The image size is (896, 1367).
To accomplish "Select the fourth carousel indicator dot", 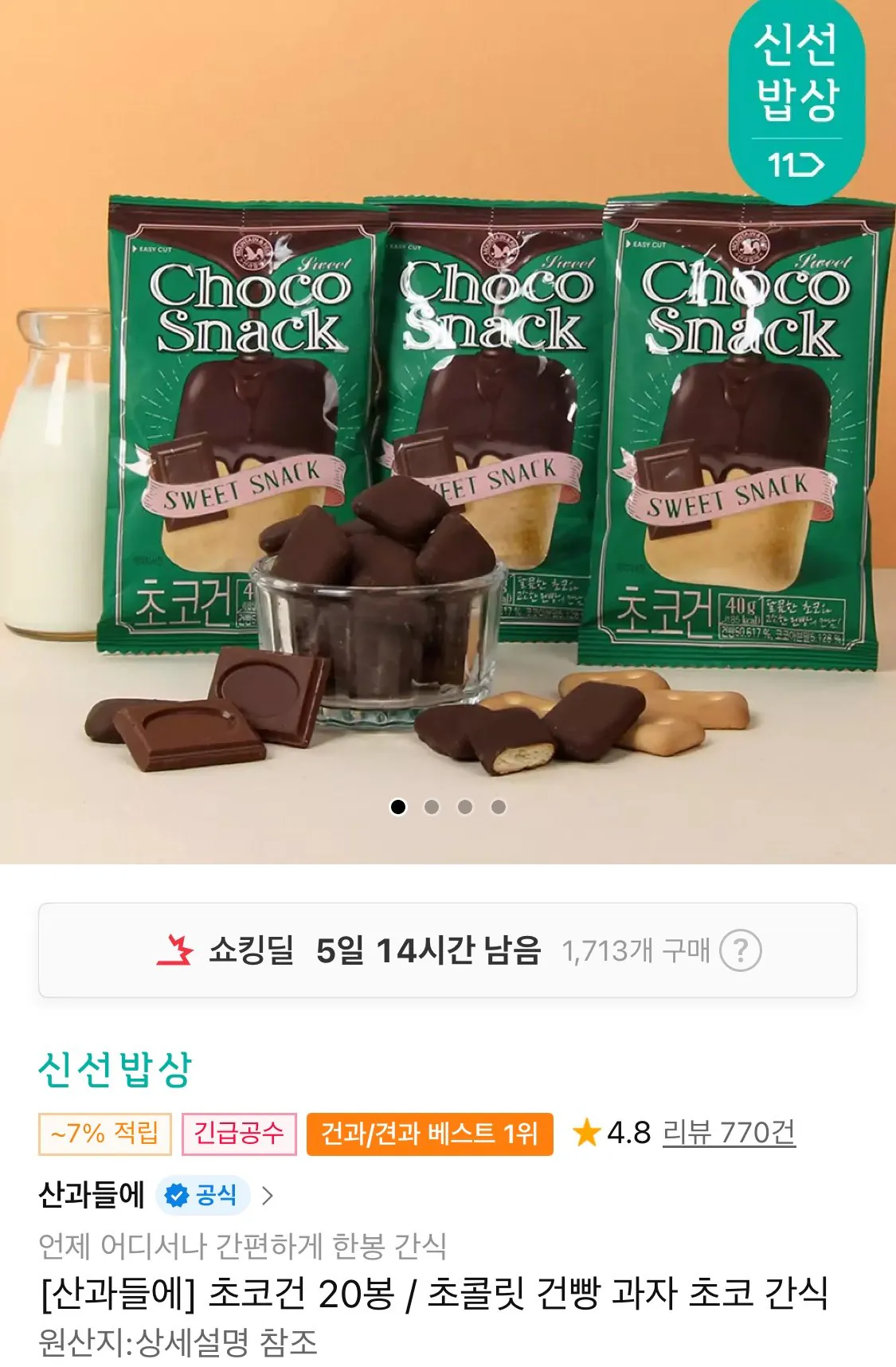I will [x=498, y=807].
